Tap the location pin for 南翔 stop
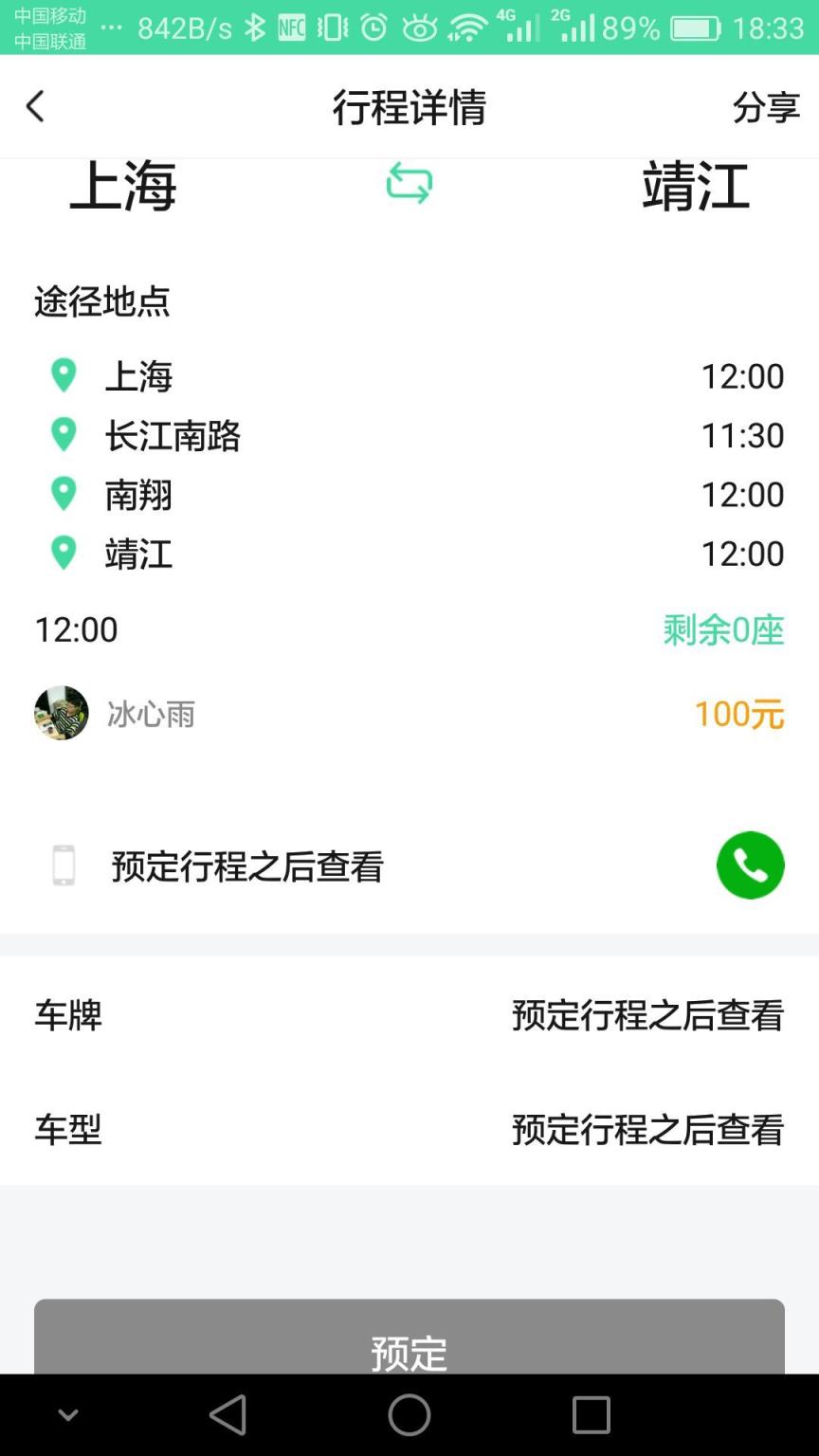This screenshot has height=1456, width=819. click(x=64, y=493)
